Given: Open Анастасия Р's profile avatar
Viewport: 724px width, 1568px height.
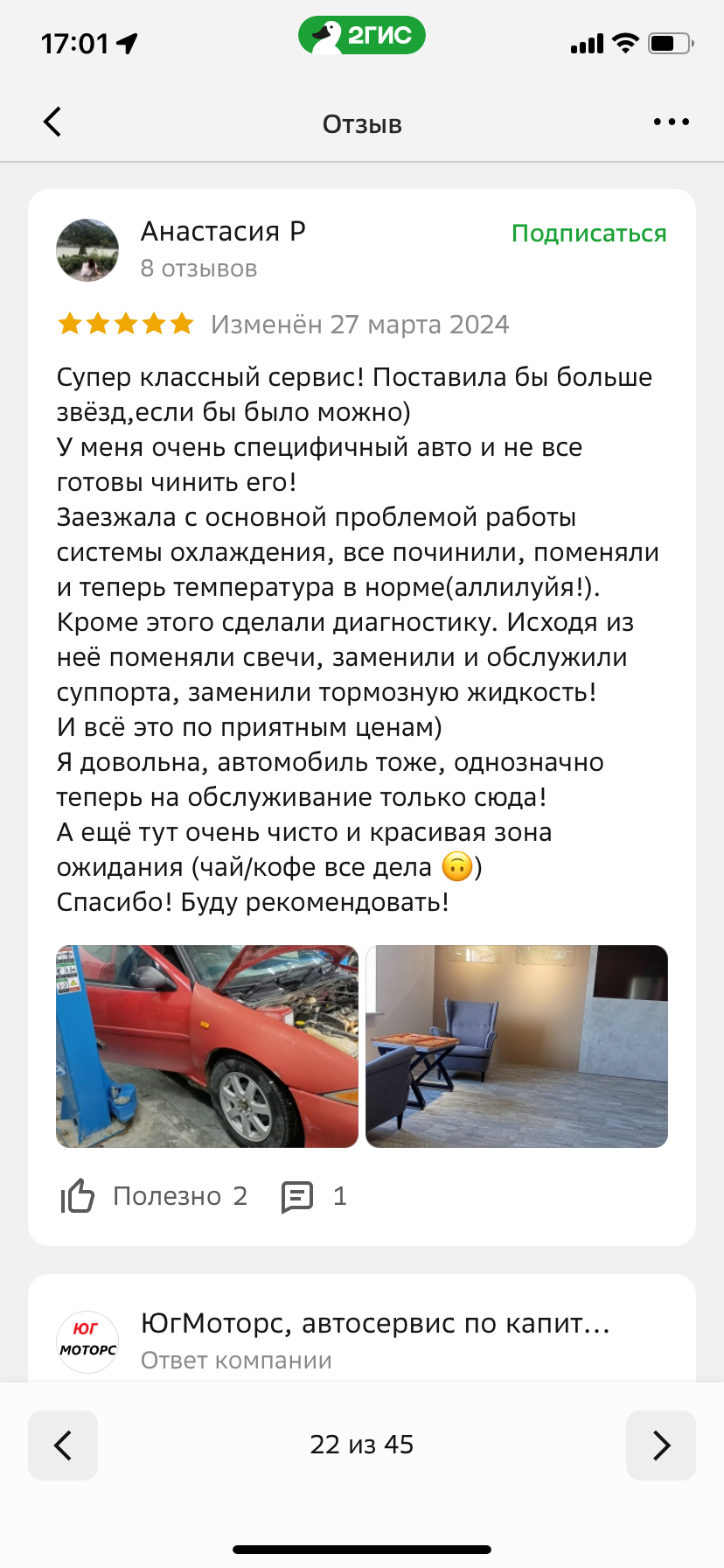Looking at the screenshot, I should click(87, 250).
